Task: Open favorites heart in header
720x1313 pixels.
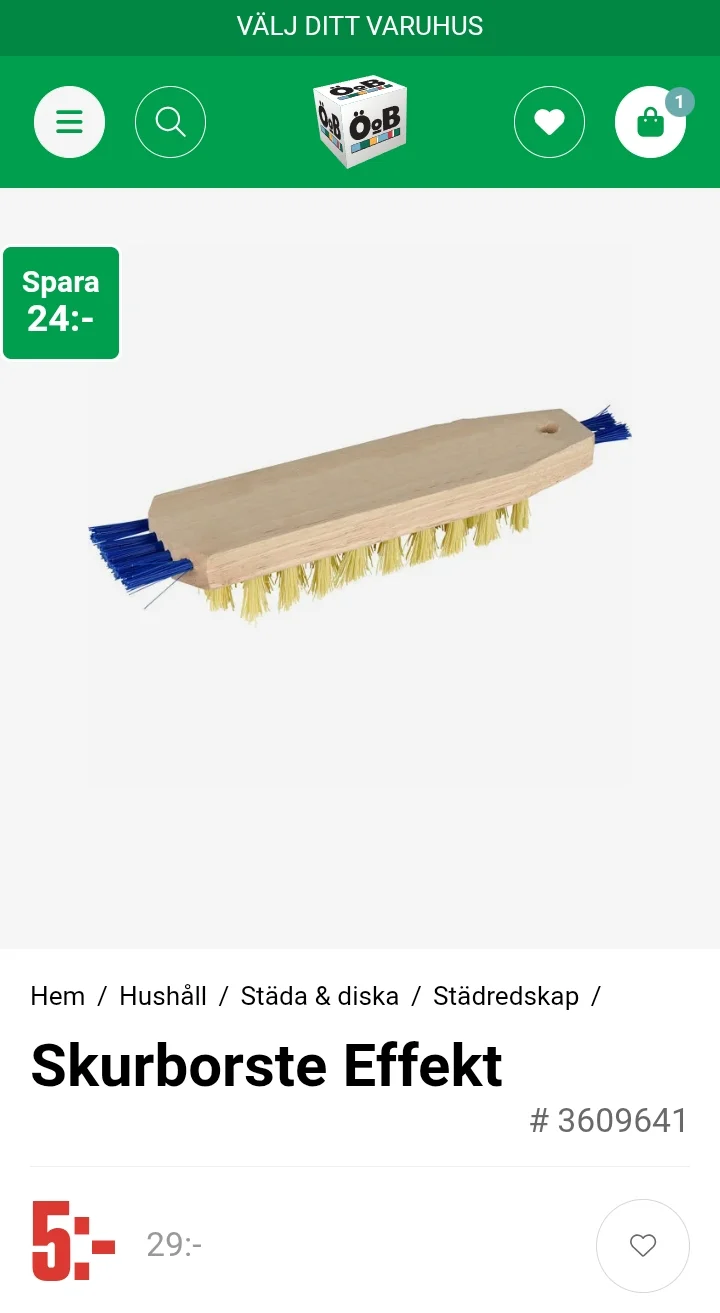Action: point(549,122)
